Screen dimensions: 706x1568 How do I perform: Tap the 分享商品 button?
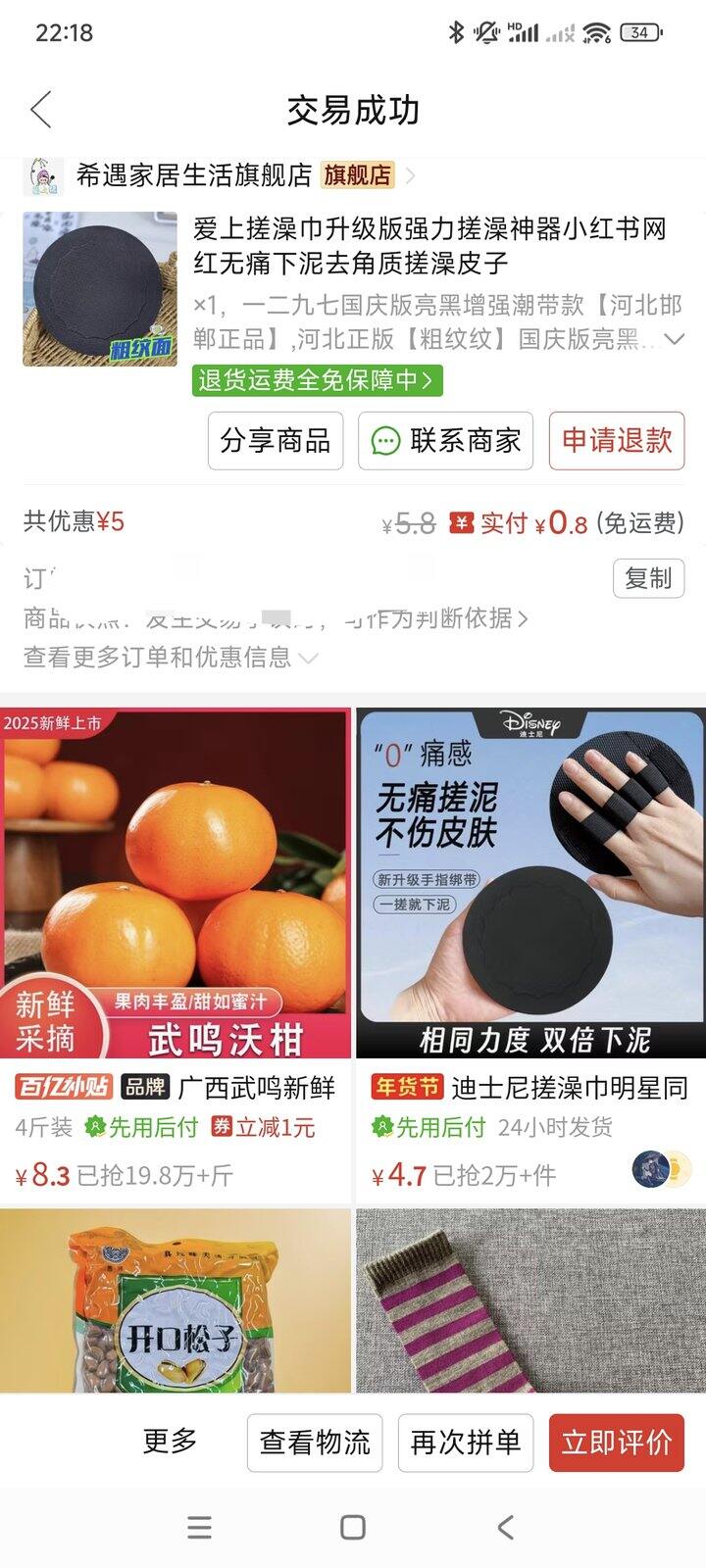tap(276, 441)
